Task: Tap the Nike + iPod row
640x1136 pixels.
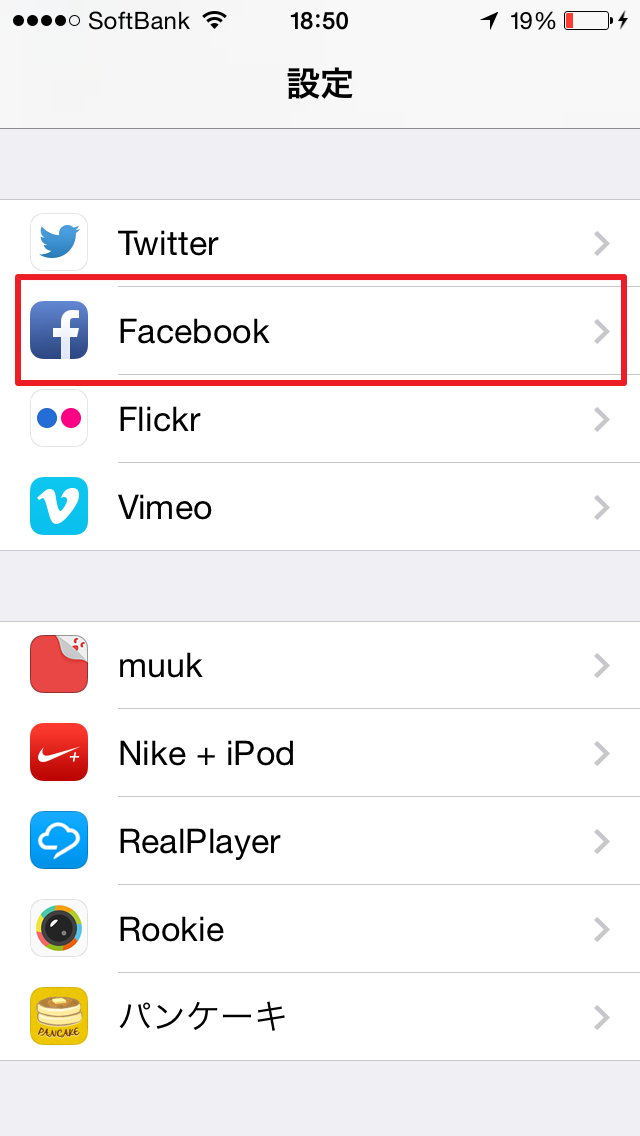Action: [320, 753]
